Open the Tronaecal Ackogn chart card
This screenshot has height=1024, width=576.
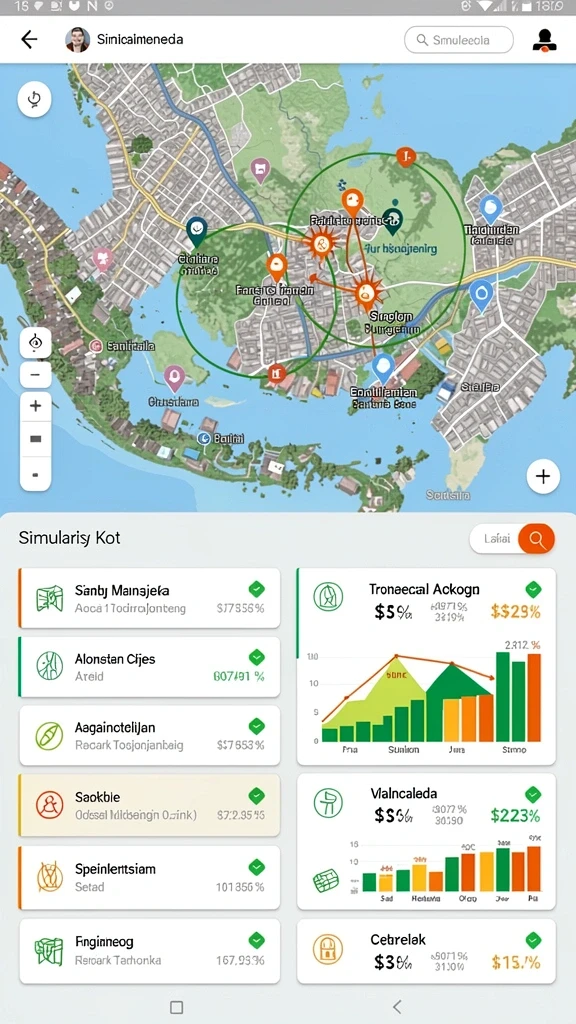[x=426, y=666]
